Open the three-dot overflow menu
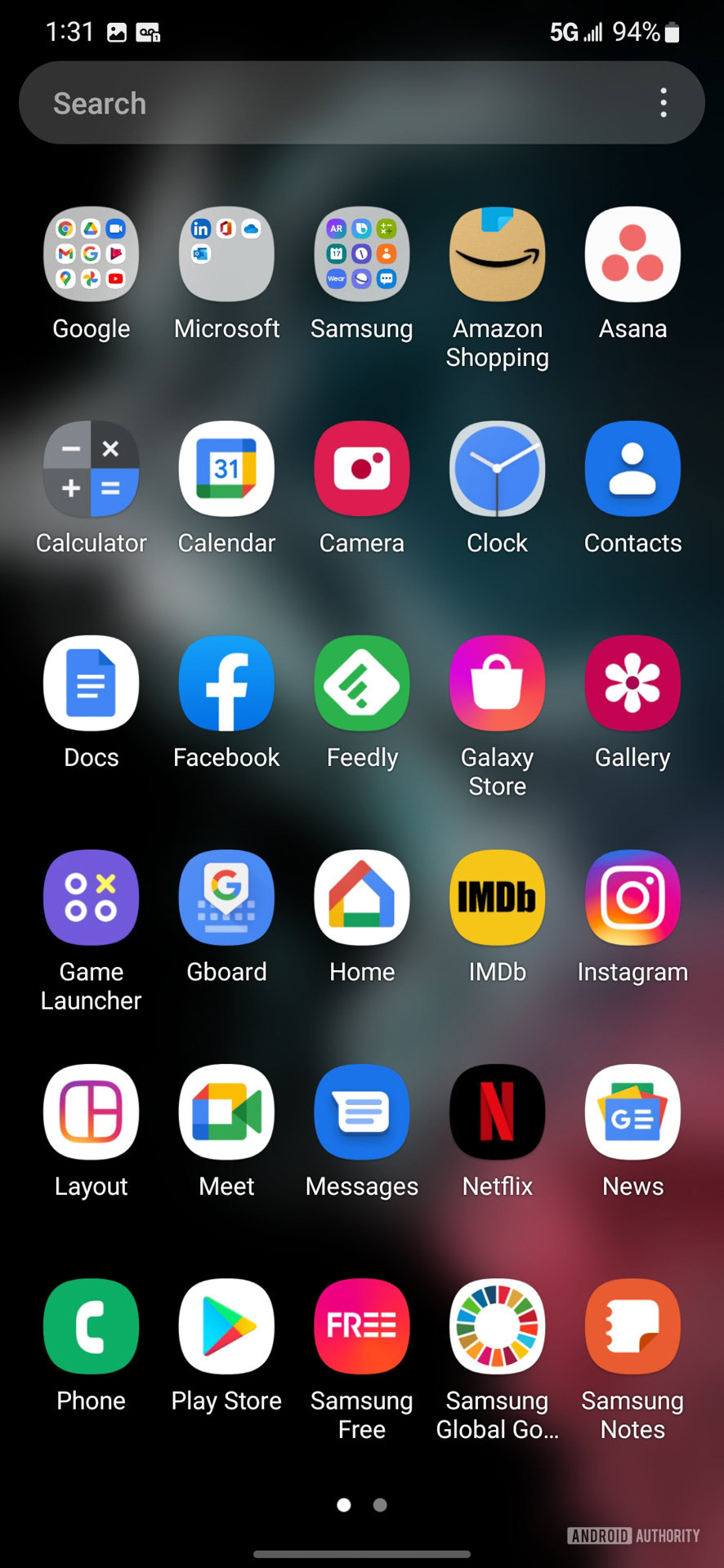724x1568 pixels. [664, 103]
